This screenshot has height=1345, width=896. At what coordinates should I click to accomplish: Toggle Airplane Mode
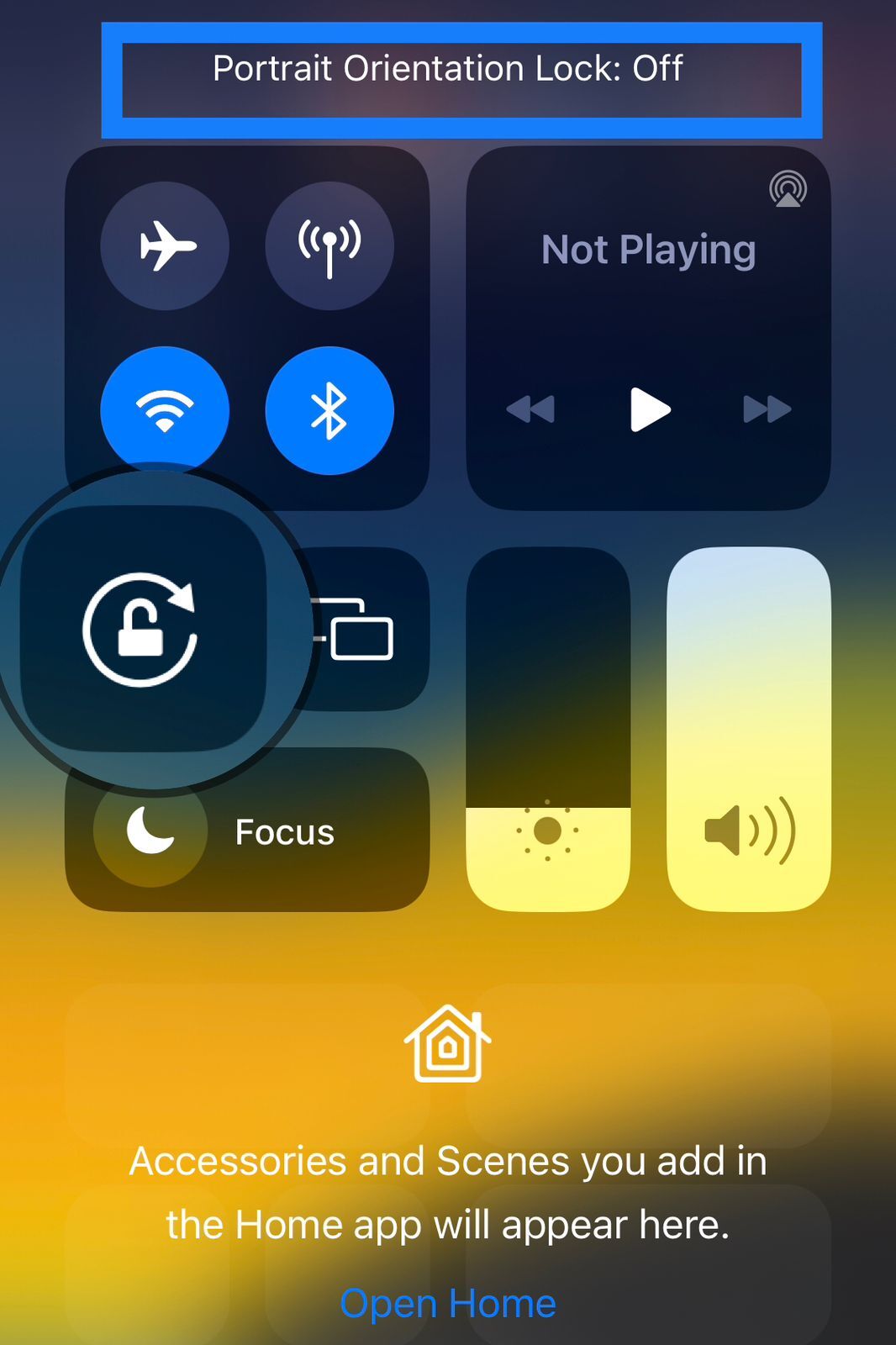(x=165, y=246)
